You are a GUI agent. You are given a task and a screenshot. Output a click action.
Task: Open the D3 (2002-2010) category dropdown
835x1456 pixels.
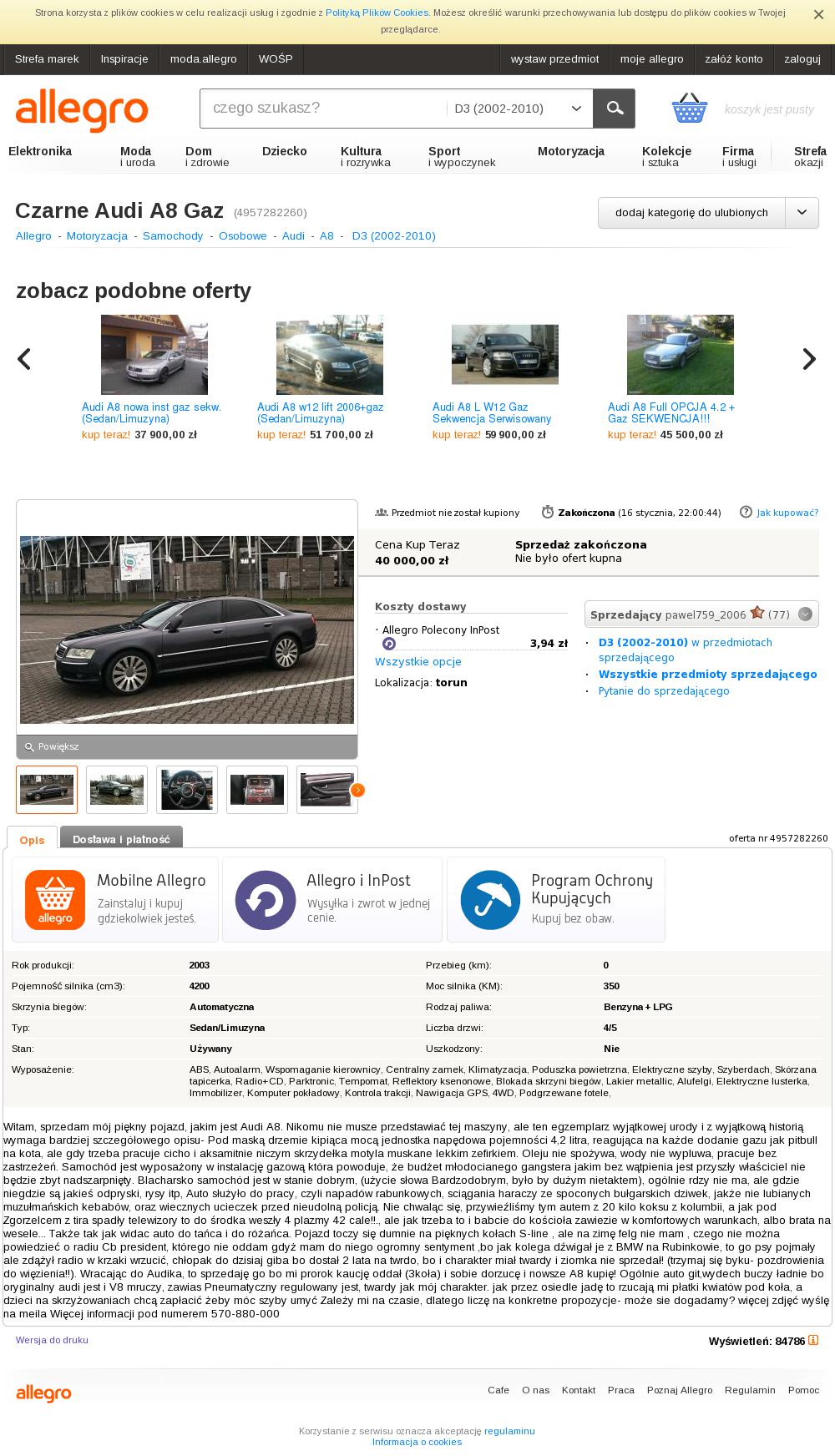pos(518,109)
